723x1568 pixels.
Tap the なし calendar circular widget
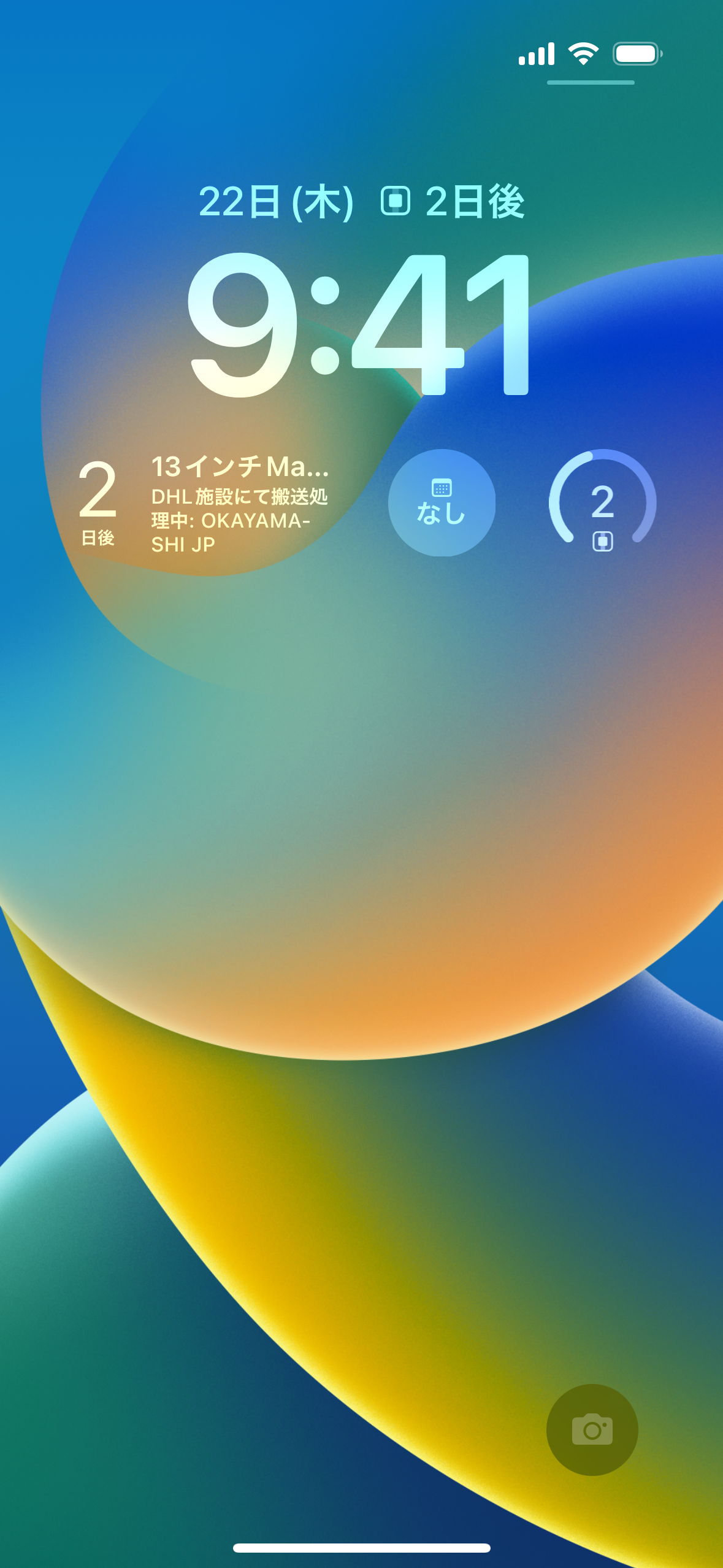(x=442, y=502)
